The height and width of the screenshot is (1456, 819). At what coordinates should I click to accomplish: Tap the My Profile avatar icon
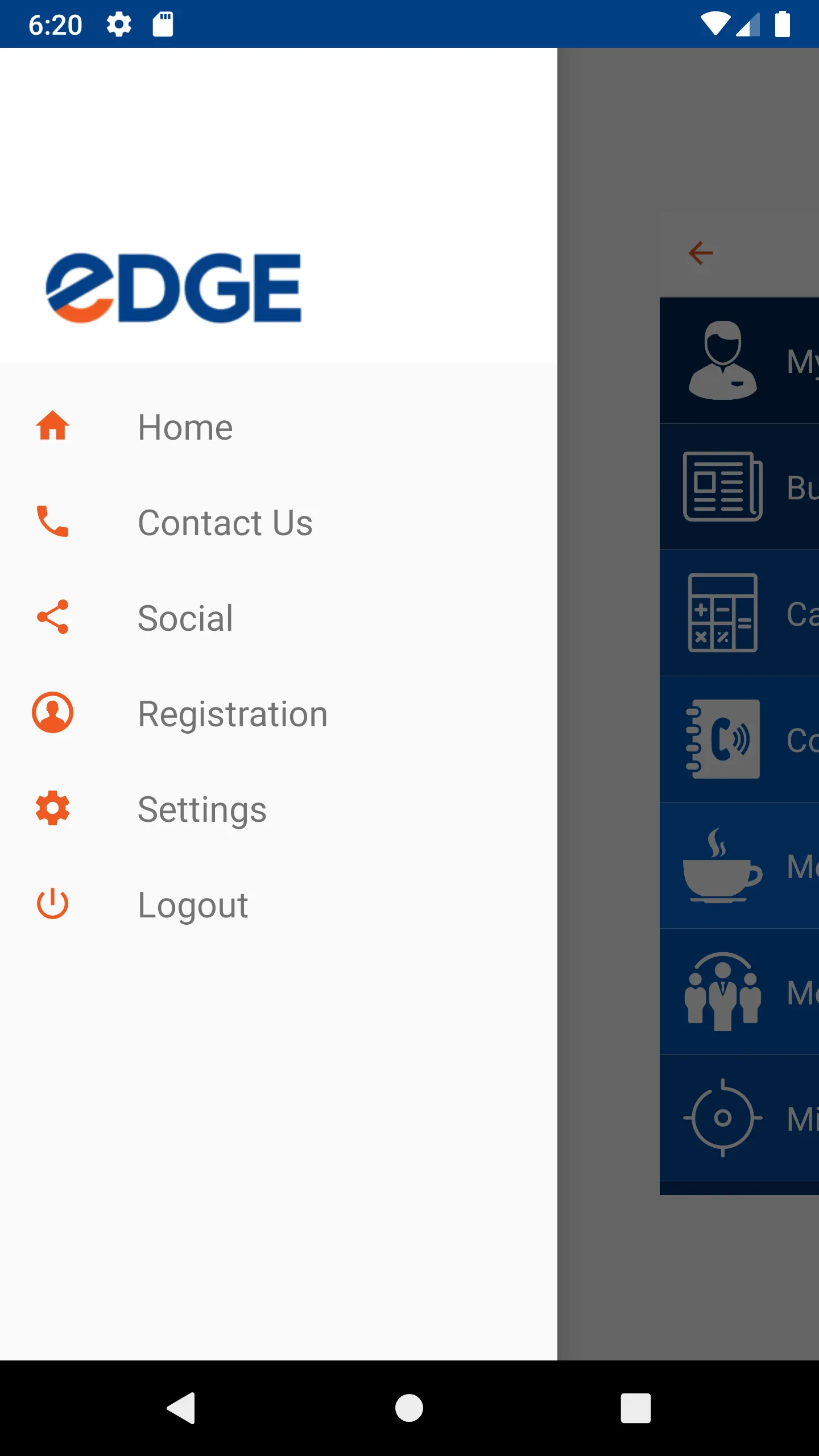click(721, 359)
